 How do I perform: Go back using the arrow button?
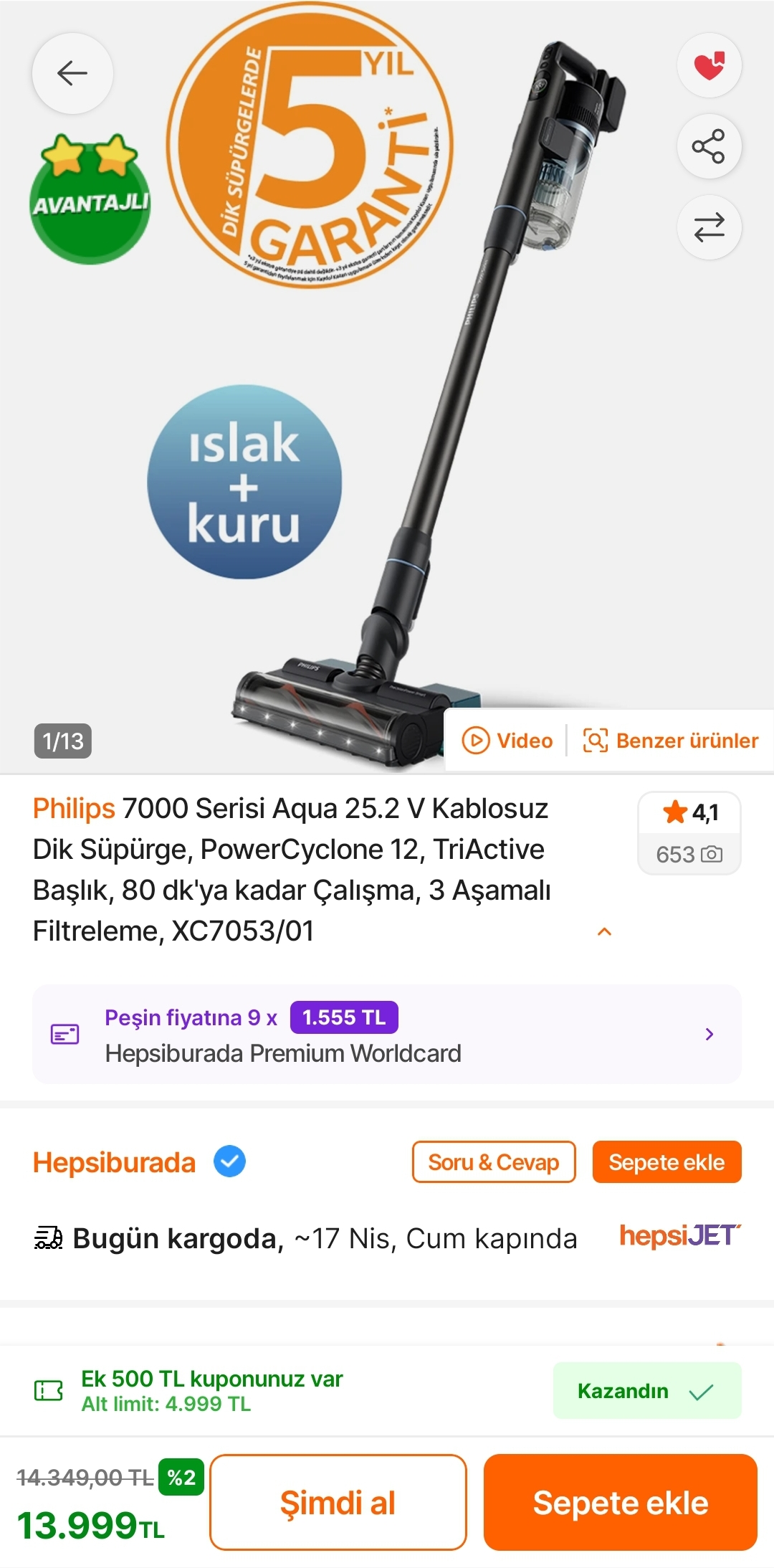tap(72, 73)
